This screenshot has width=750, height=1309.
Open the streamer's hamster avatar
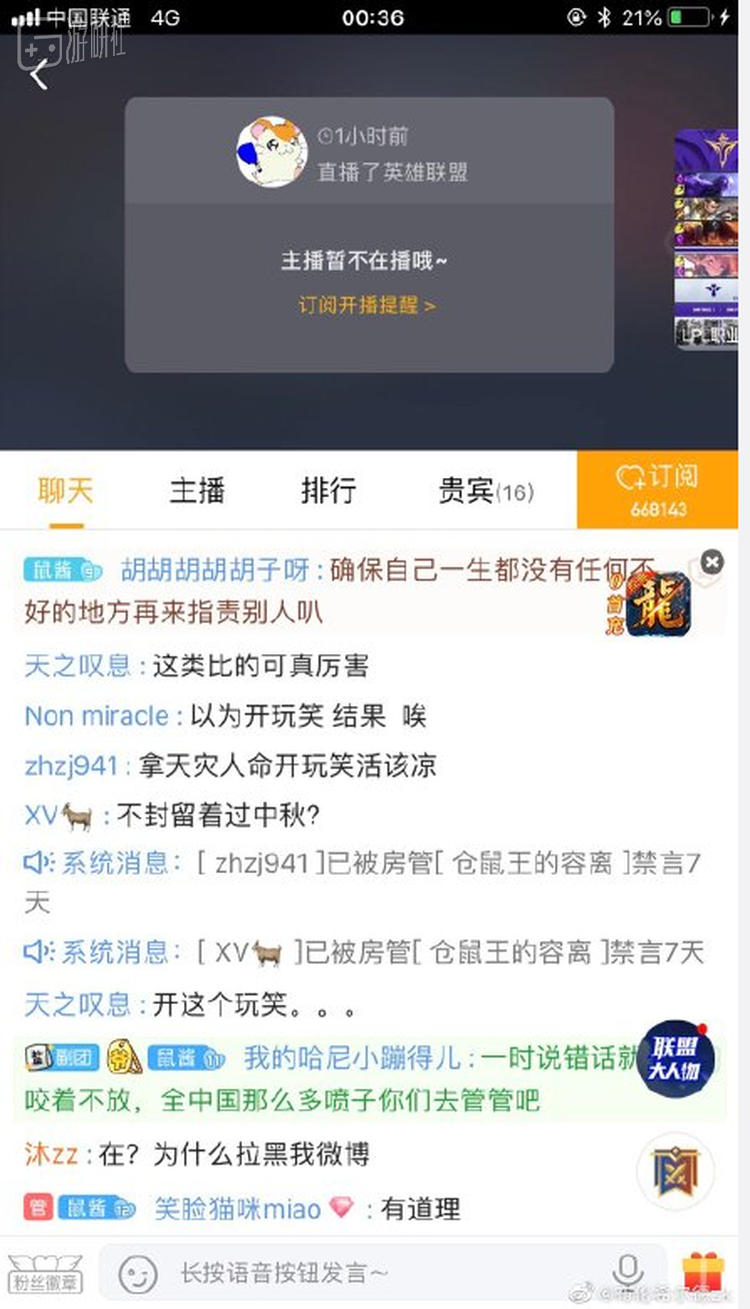pyautogui.click(x=271, y=153)
